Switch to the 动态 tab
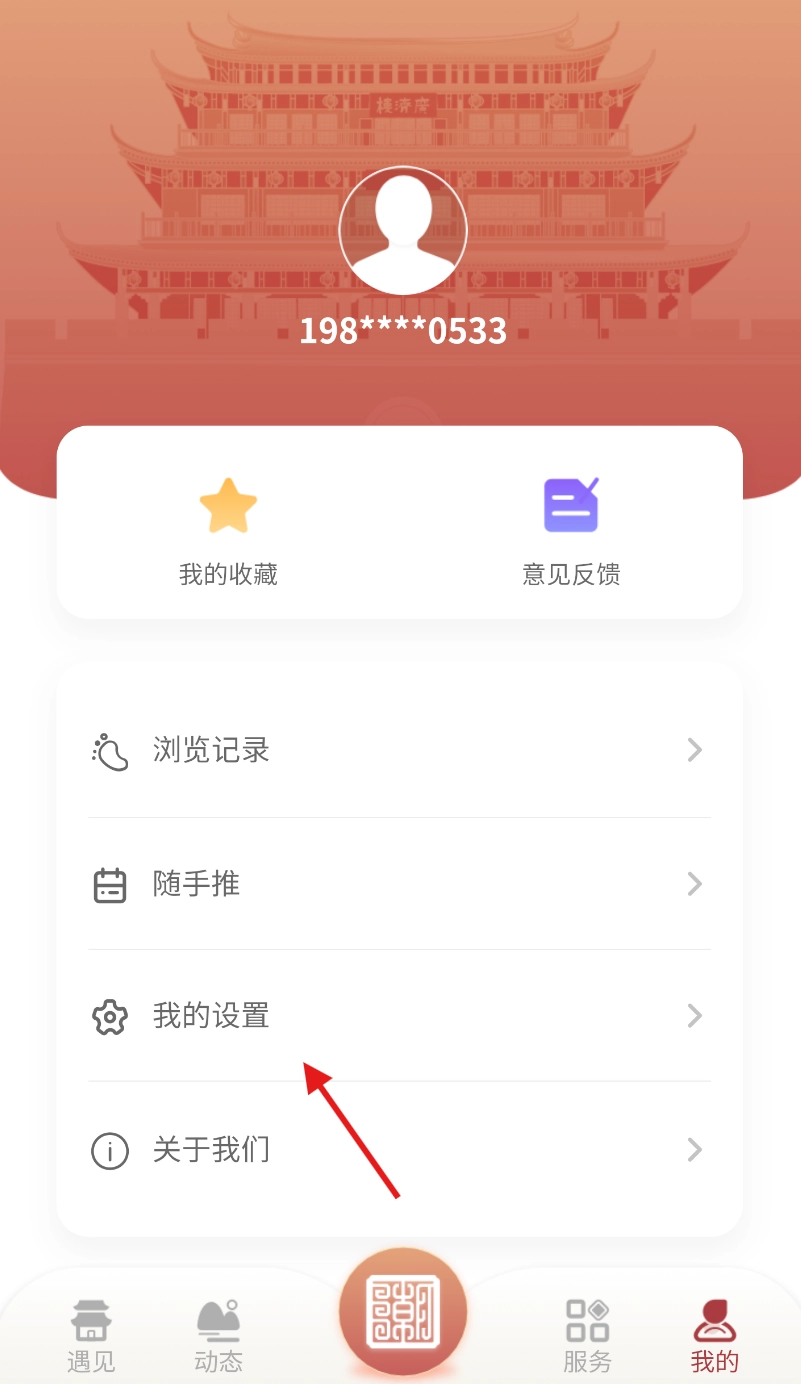The width and height of the screenshot is (801, 1384). [218, 1336]
